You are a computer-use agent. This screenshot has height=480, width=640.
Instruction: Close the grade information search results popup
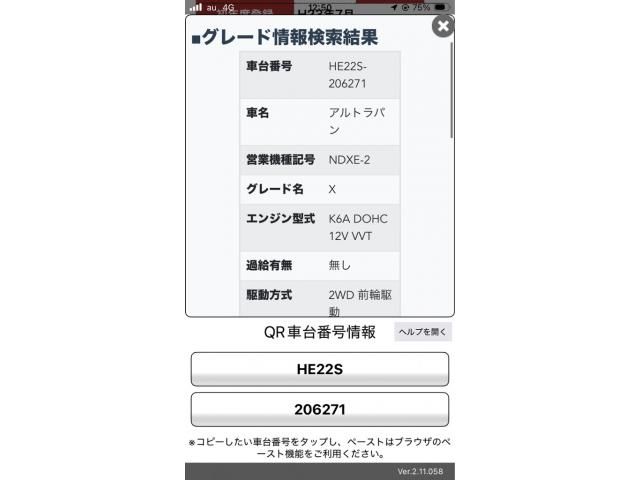441,27
